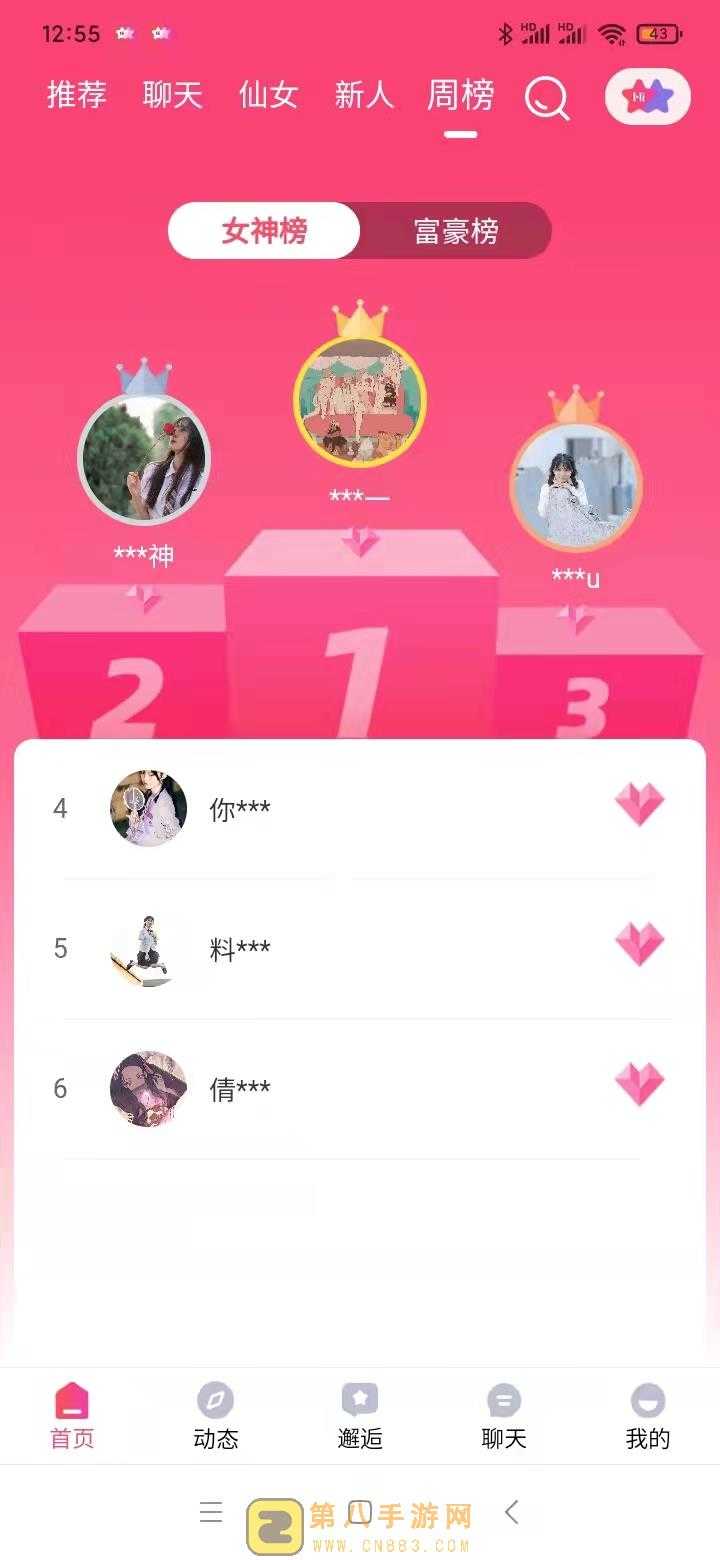
Task: Open the search icon
Action: (x=547, y=99)
